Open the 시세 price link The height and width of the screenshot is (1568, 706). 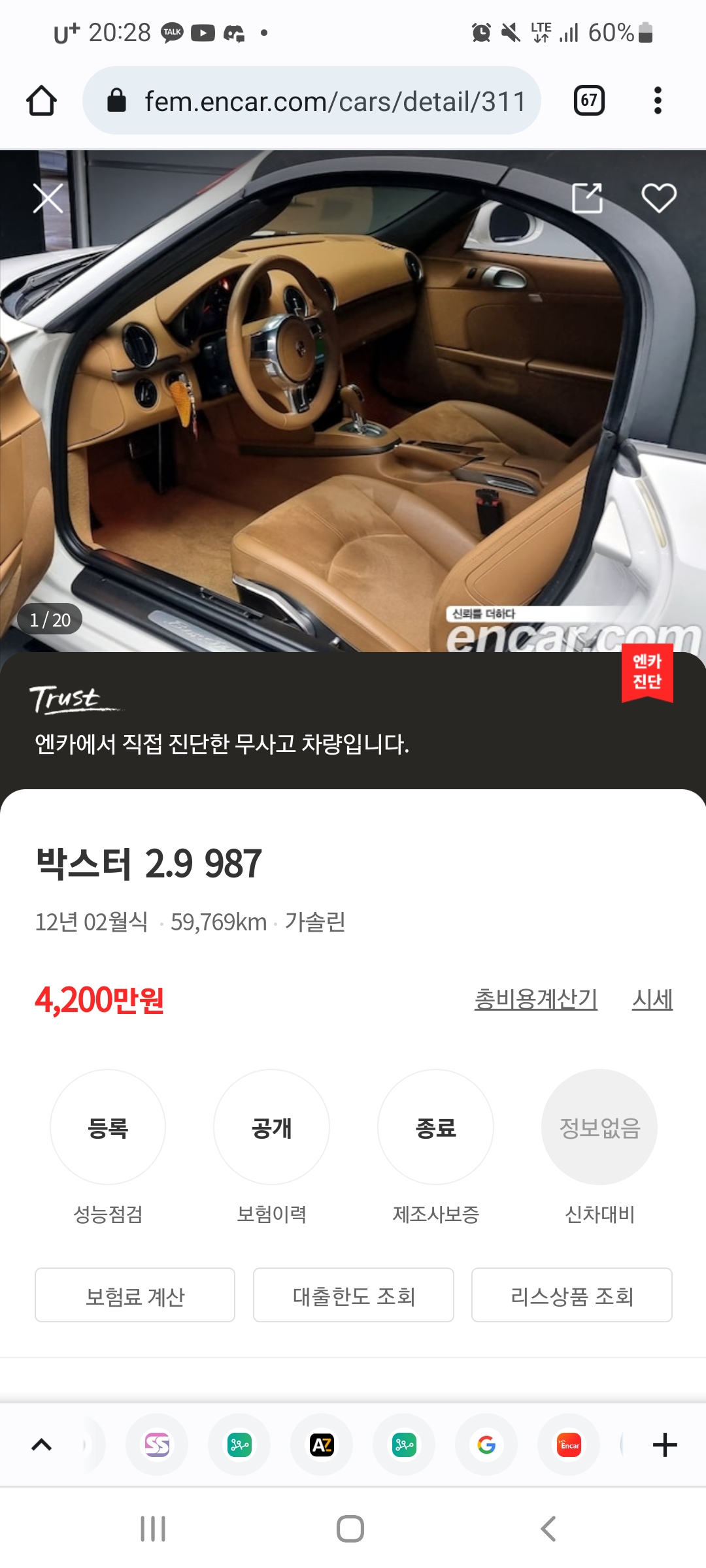652,999
